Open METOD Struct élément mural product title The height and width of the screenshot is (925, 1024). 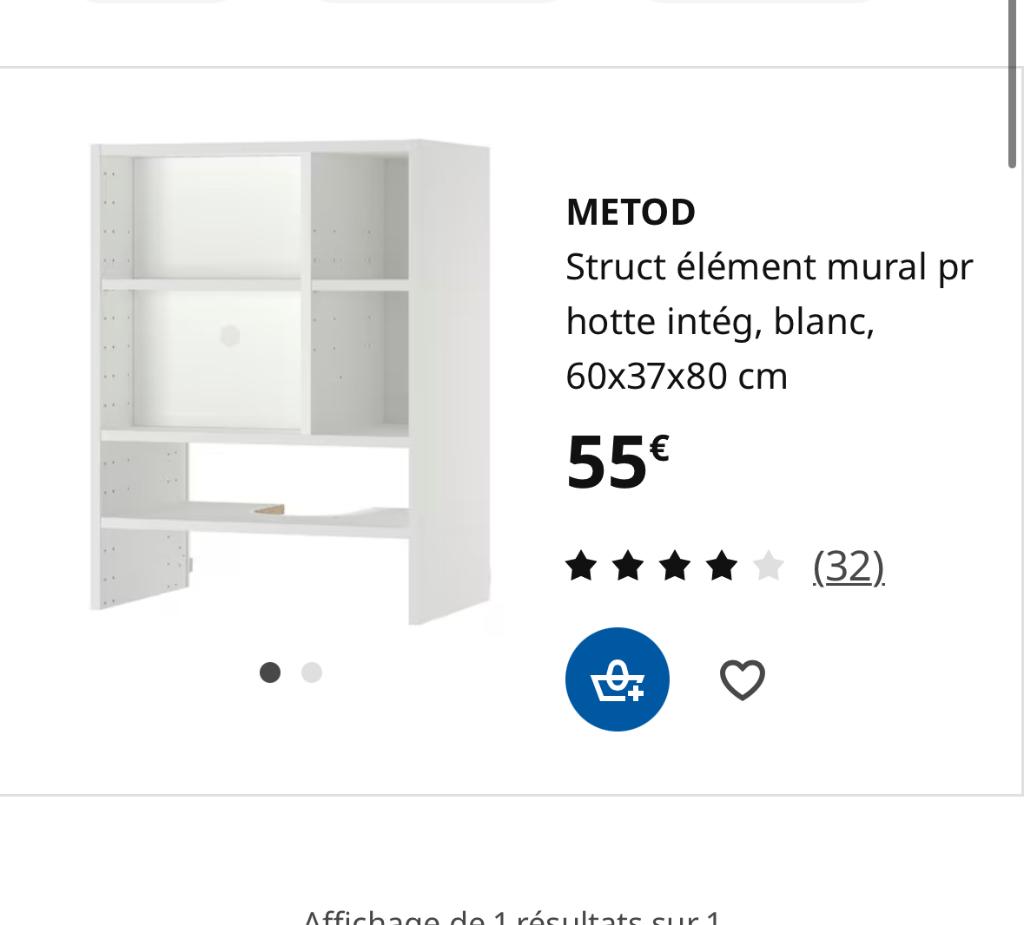pyautogui.click(x=768, y=295)
